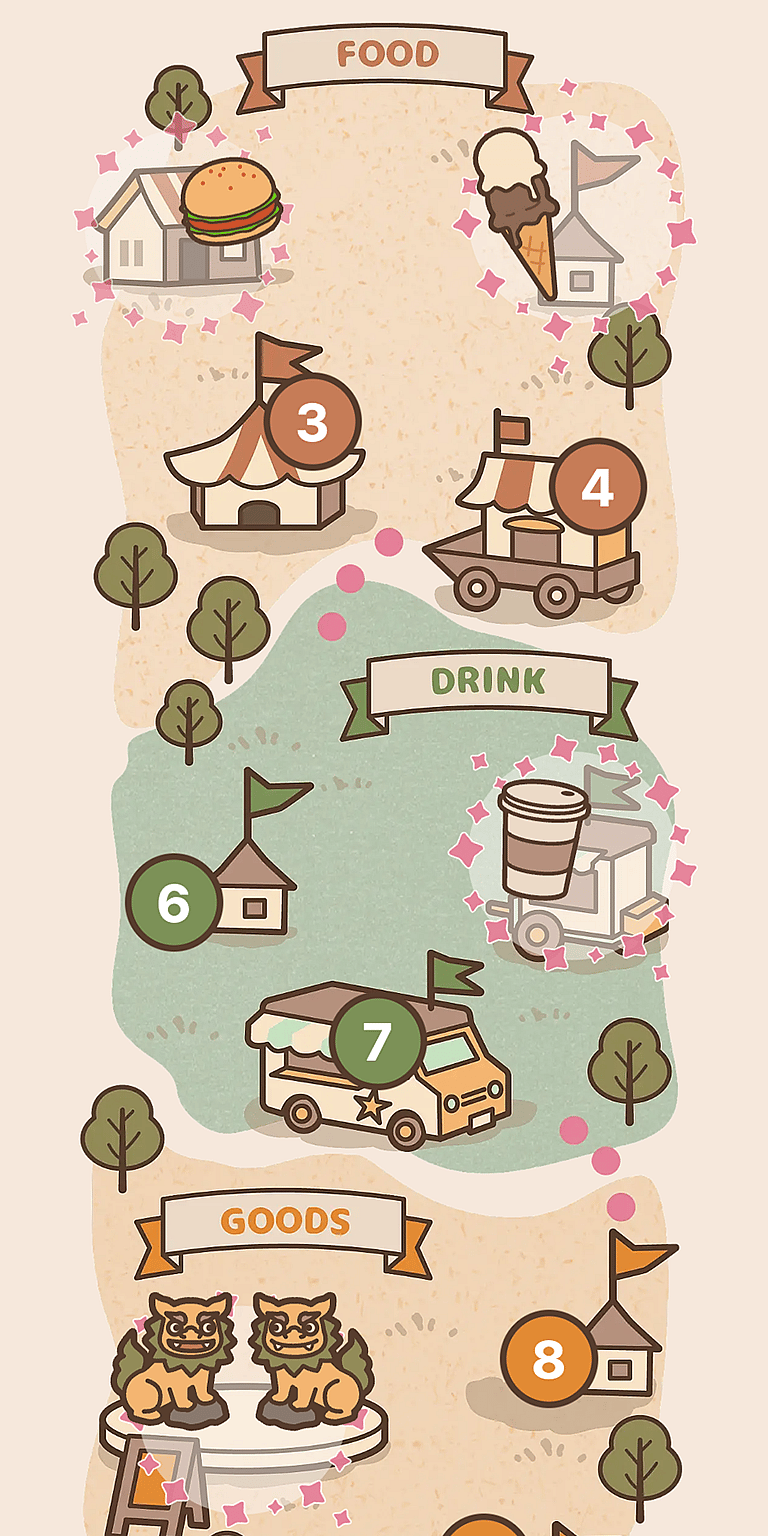The image size is (768, 1536).
Task: Open food booth number 3
Action: (x=311, y=422)
